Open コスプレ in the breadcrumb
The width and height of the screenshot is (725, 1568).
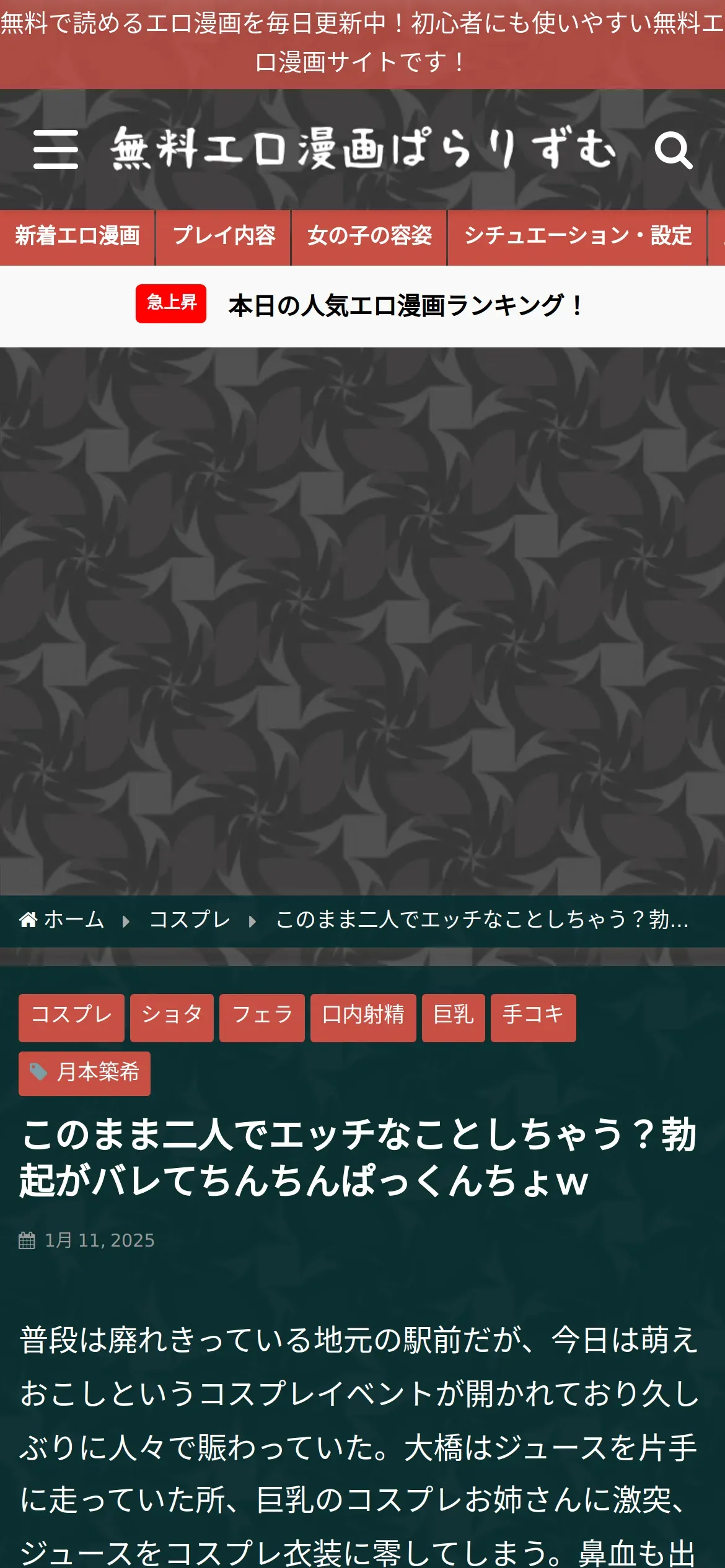click(x=190, y=920)
